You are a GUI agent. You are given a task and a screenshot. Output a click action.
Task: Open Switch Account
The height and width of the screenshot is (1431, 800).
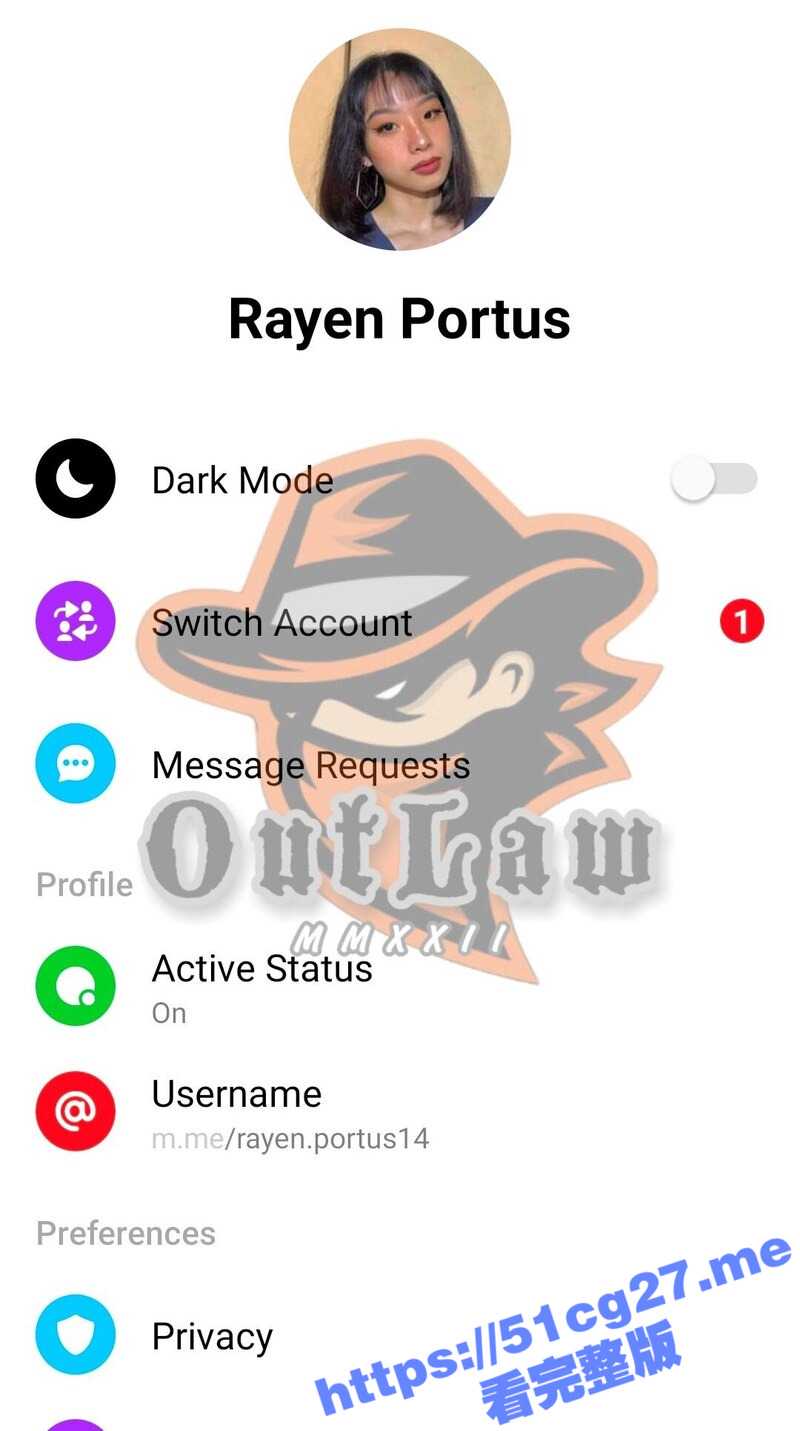click(281, 623)
